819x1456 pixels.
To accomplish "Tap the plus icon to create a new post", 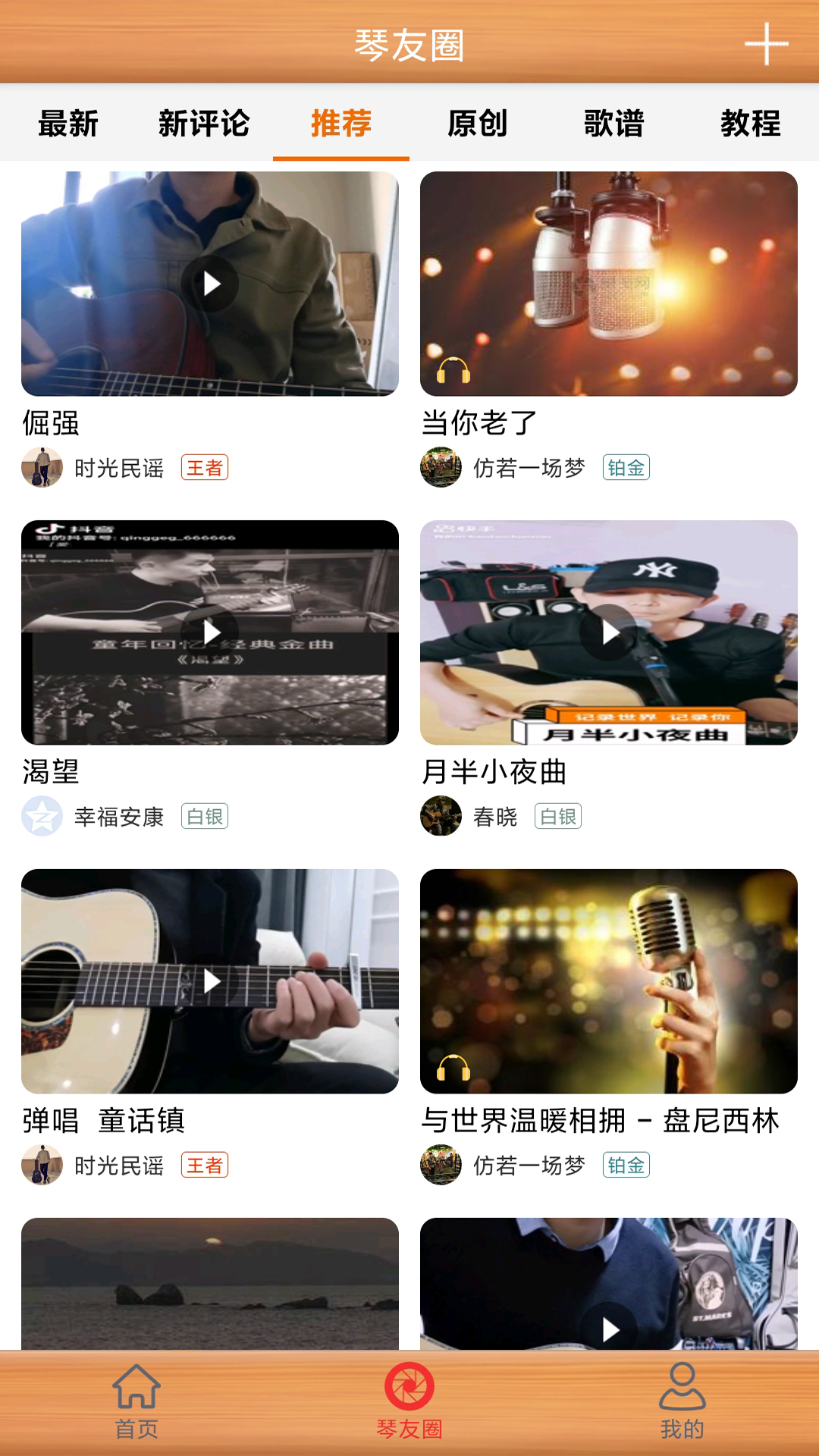I will (x=767, y=43).
